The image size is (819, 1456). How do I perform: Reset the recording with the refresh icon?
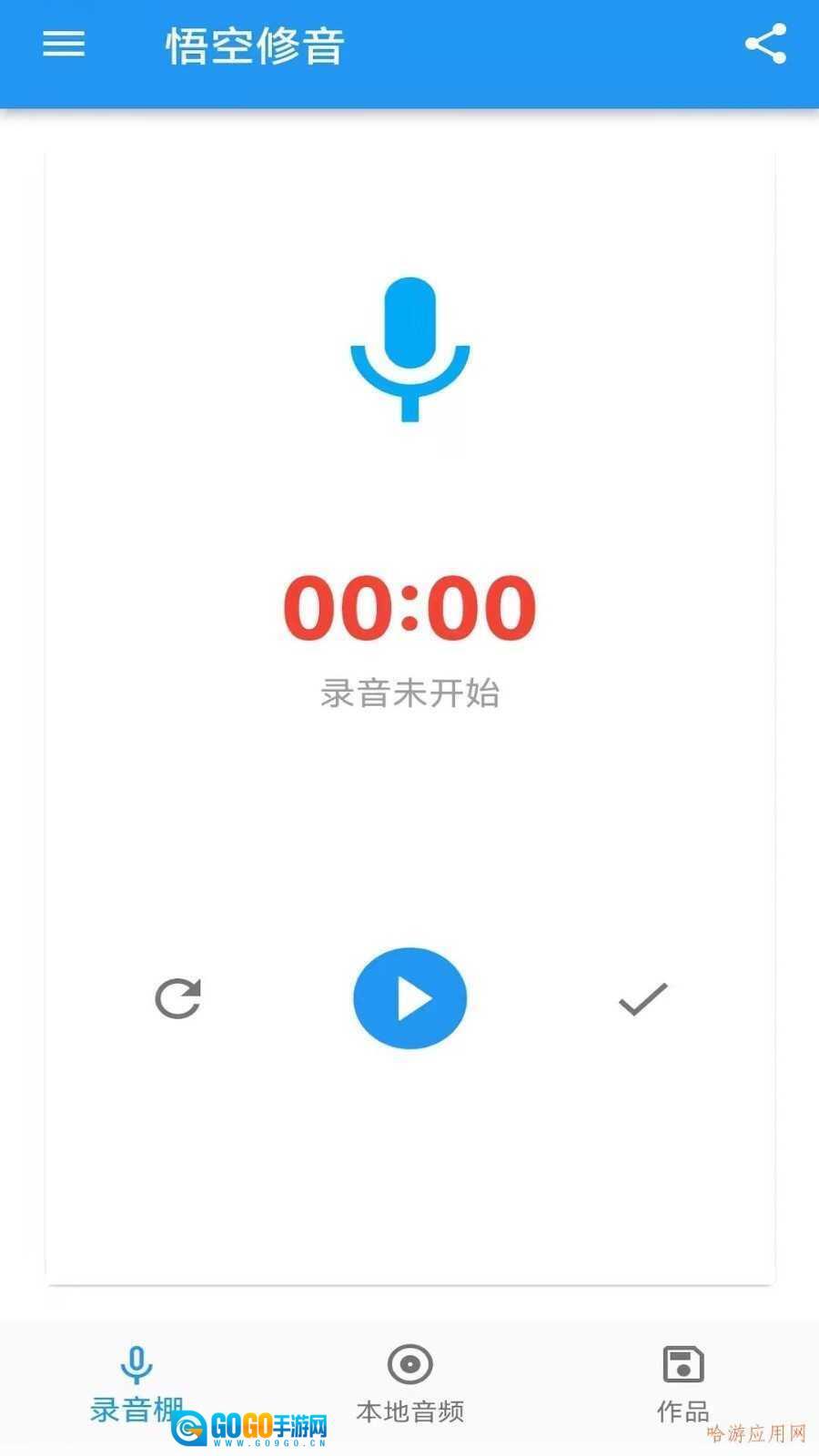(178, 998)
